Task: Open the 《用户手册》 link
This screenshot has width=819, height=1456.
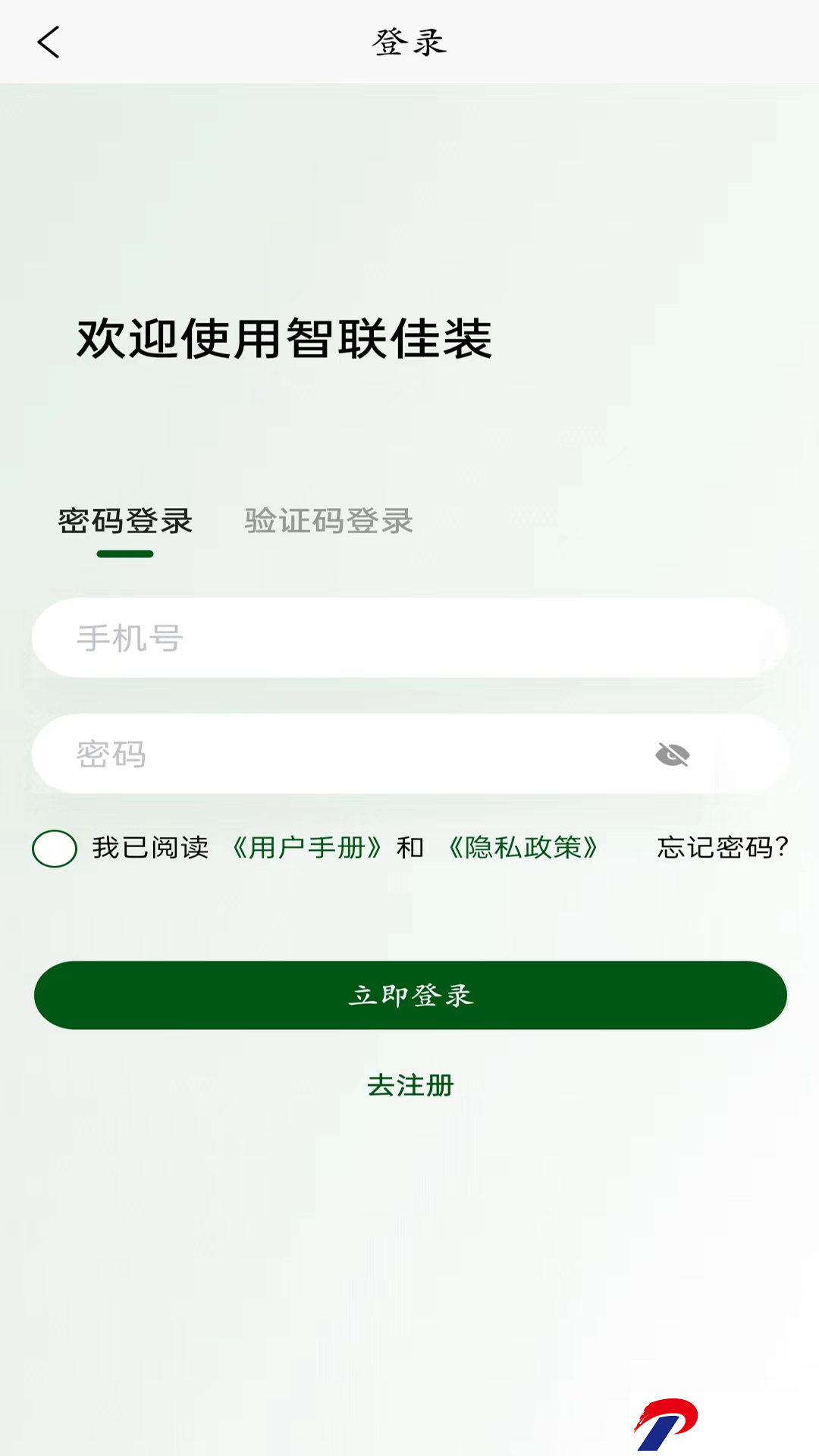Action: pos(306,848)
